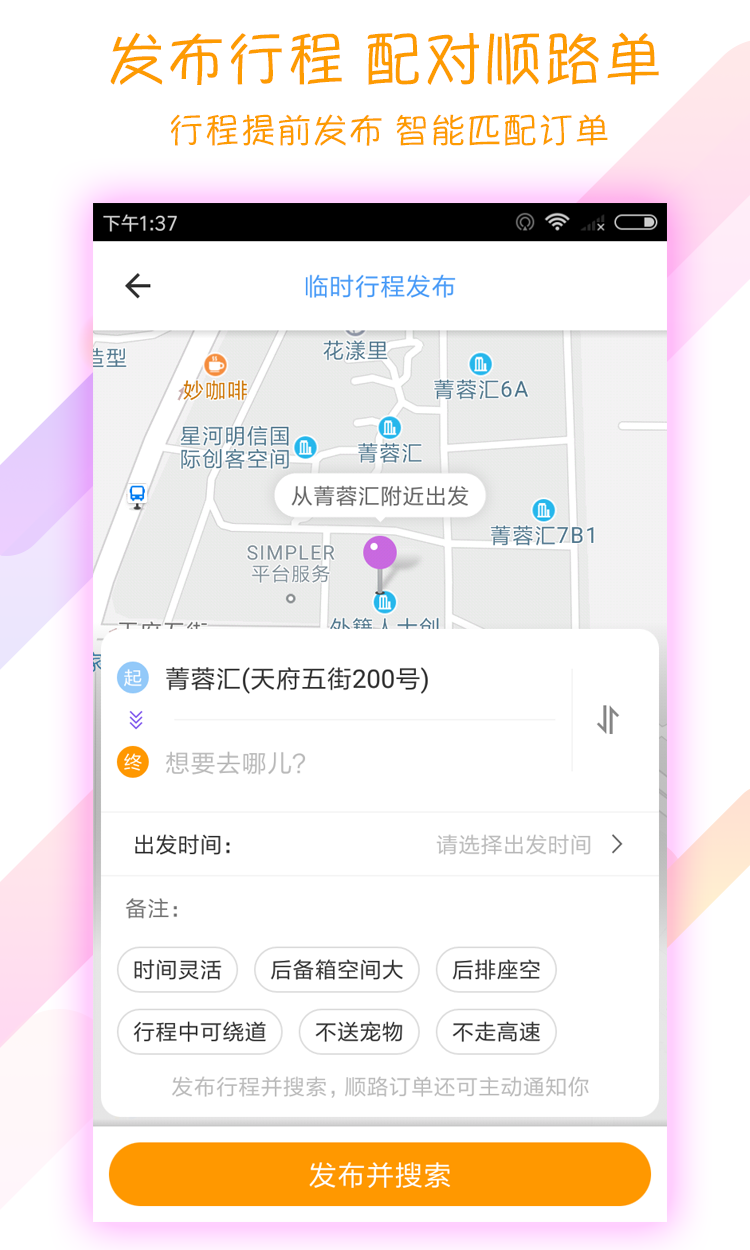Tap the double-chevron between origin and destination
This screenshot has height=1250, width=750.
(133, 720)
